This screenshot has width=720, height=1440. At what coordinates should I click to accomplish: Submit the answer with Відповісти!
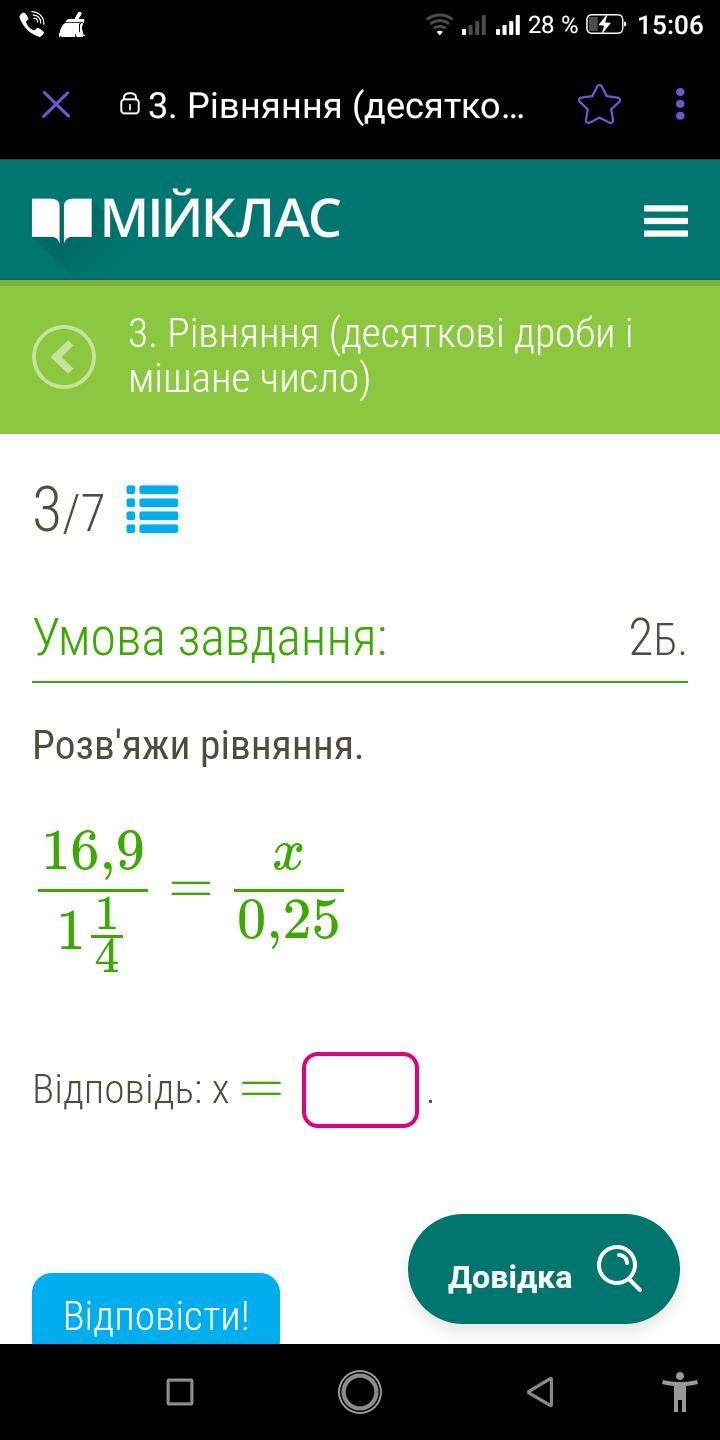(156, 1310)
